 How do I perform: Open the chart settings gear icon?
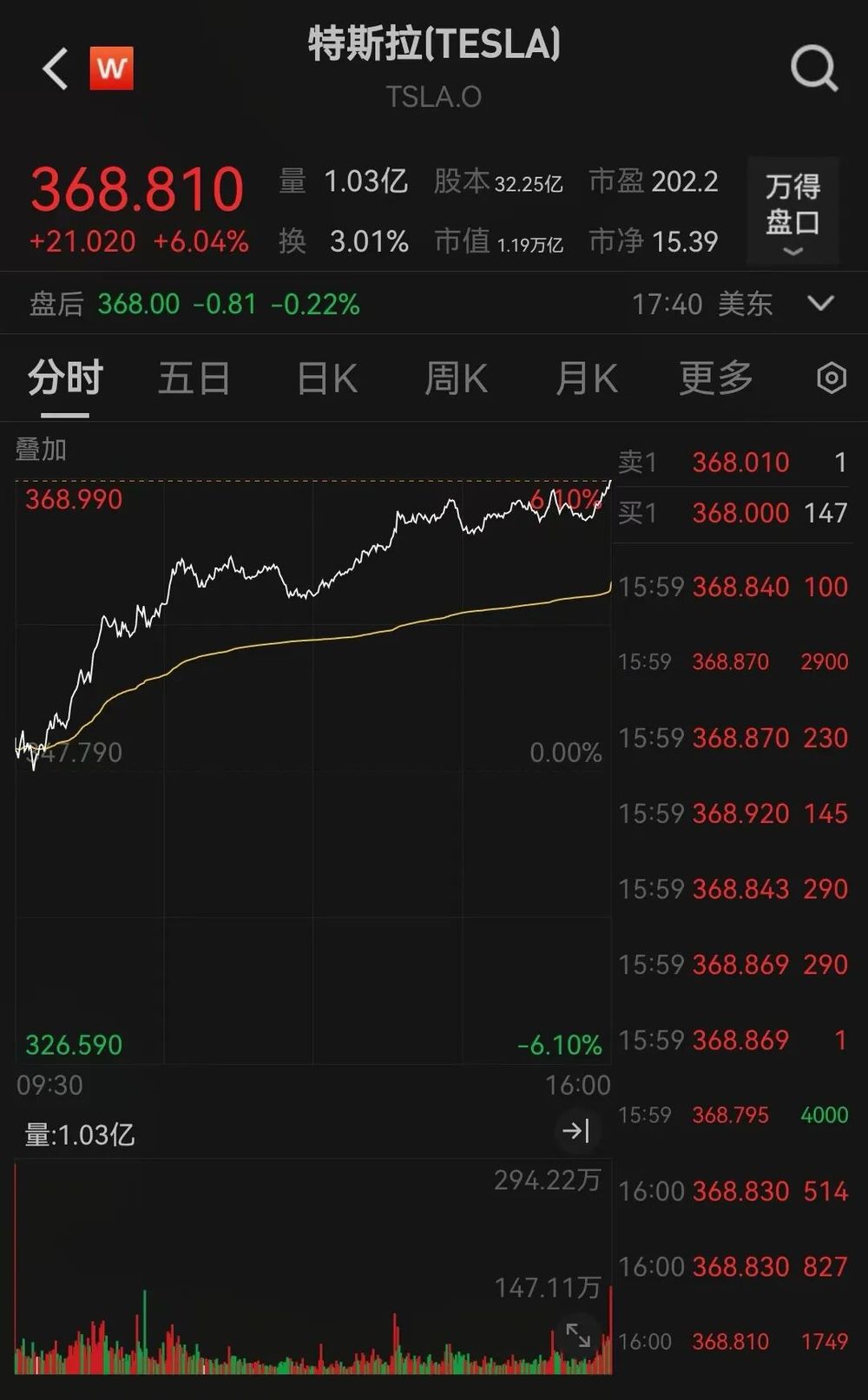(x=833, y=378)
